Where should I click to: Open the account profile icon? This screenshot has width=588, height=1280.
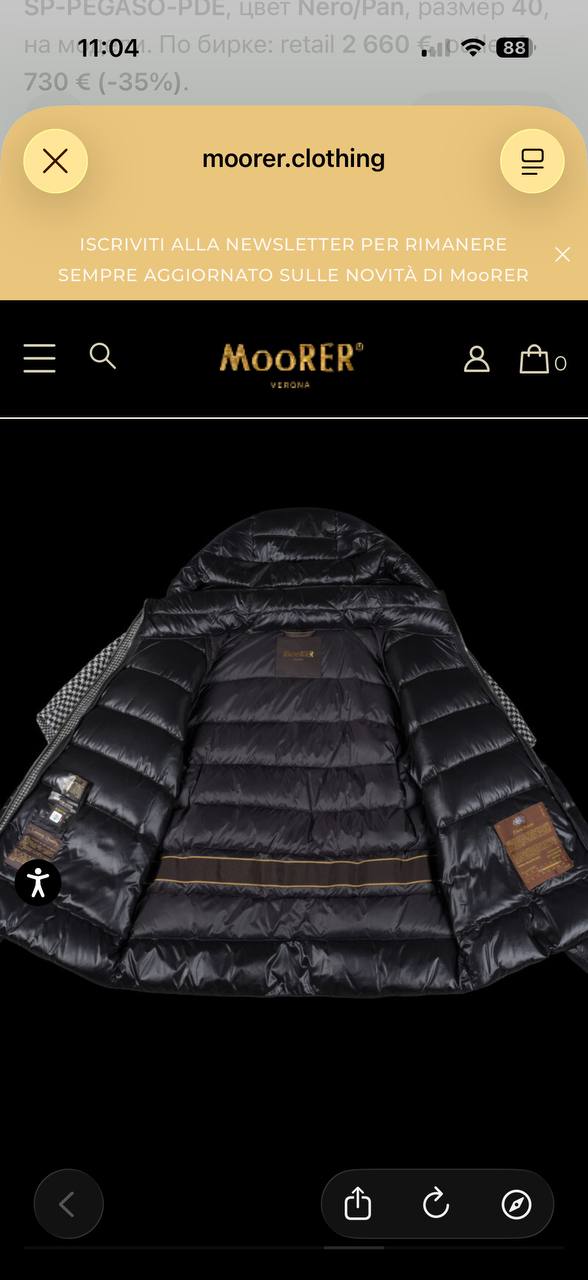(x=477, y=359)
